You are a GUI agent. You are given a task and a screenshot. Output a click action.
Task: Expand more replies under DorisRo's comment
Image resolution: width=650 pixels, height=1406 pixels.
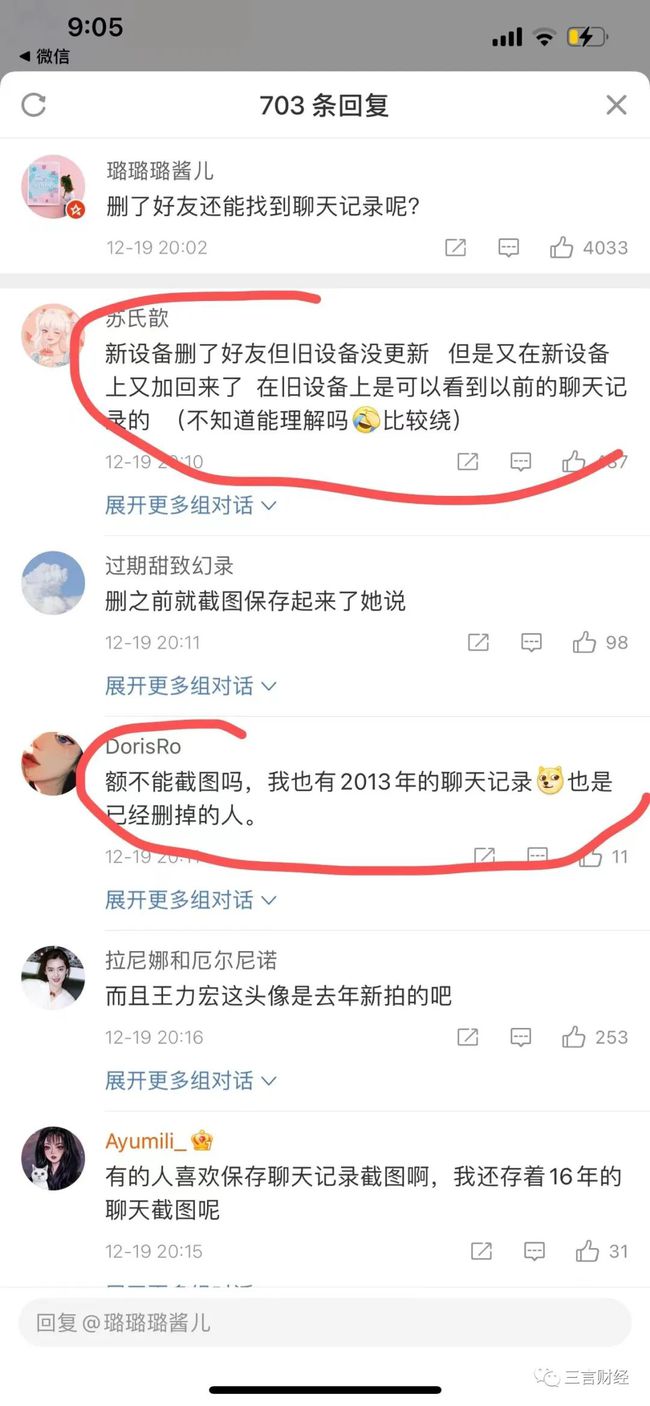click(190, 900)
